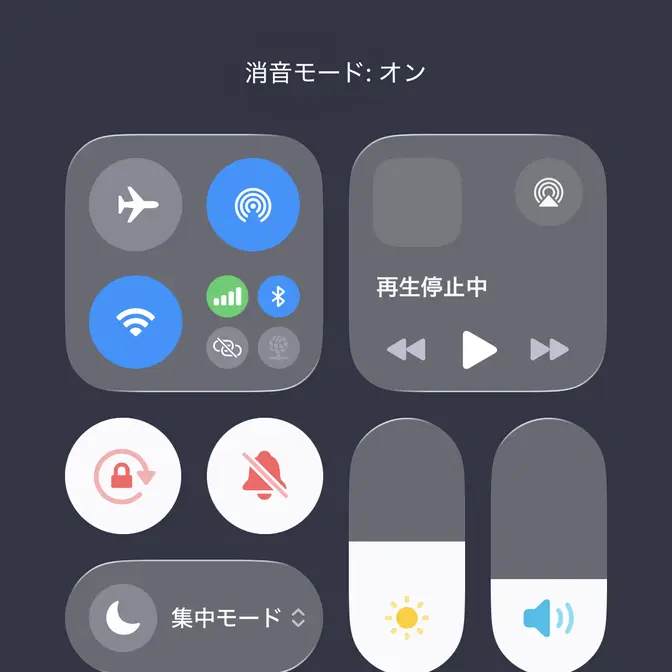
Task: Tap the globe icon toggle
Action: [x=279, y=349]
